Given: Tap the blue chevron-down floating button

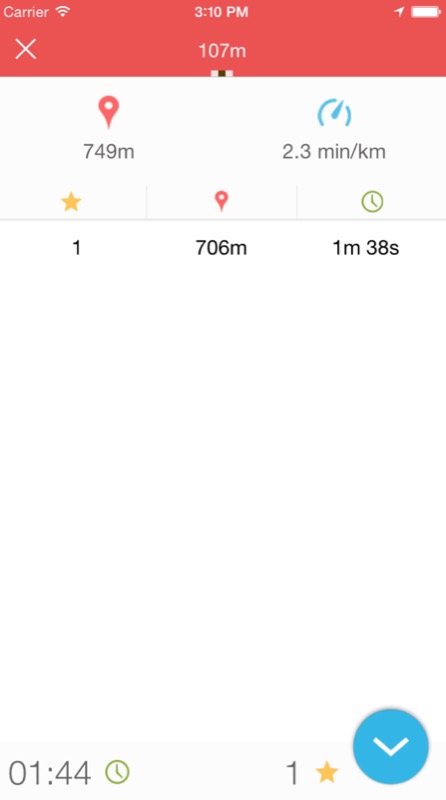Looking at the screenshot, I should (390, 746).
